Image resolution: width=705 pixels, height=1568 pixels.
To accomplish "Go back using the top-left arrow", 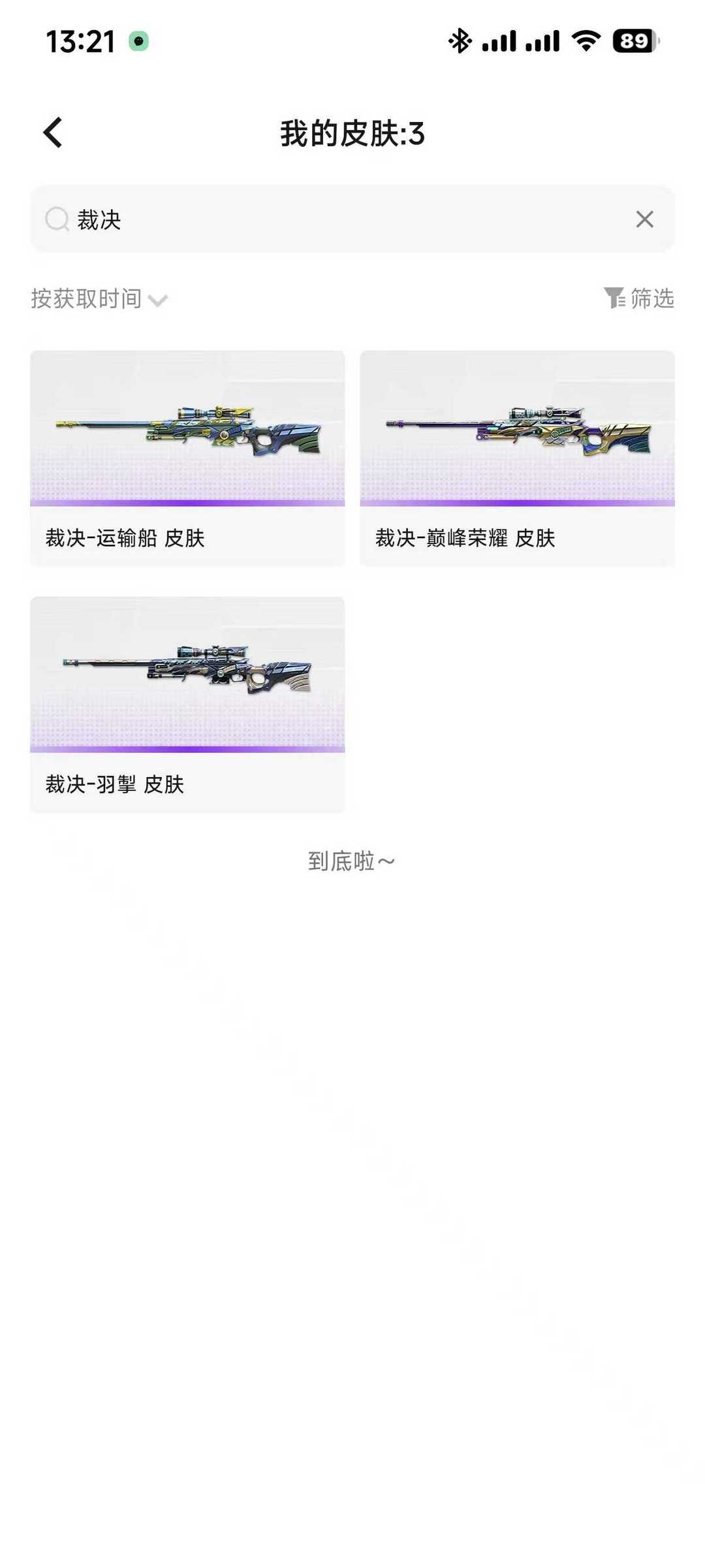I will click(x=54, y=133).
